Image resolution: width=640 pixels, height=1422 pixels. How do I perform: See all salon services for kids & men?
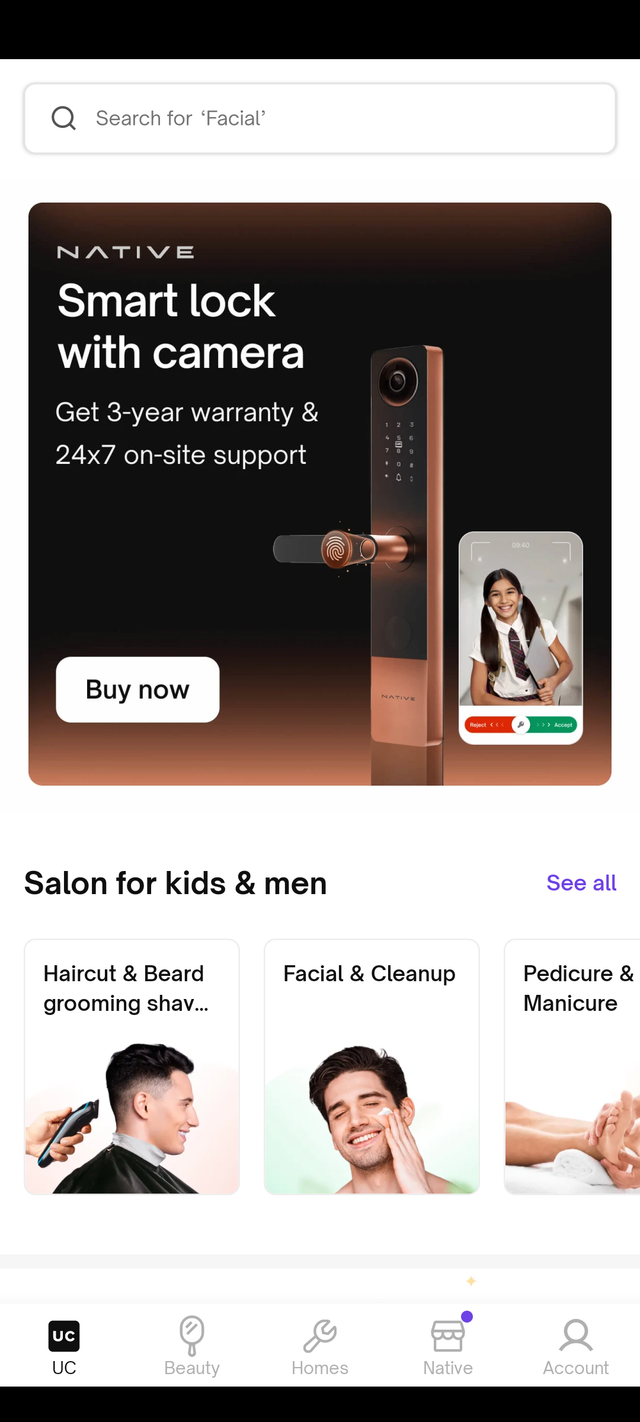click(x=581, y=883)
